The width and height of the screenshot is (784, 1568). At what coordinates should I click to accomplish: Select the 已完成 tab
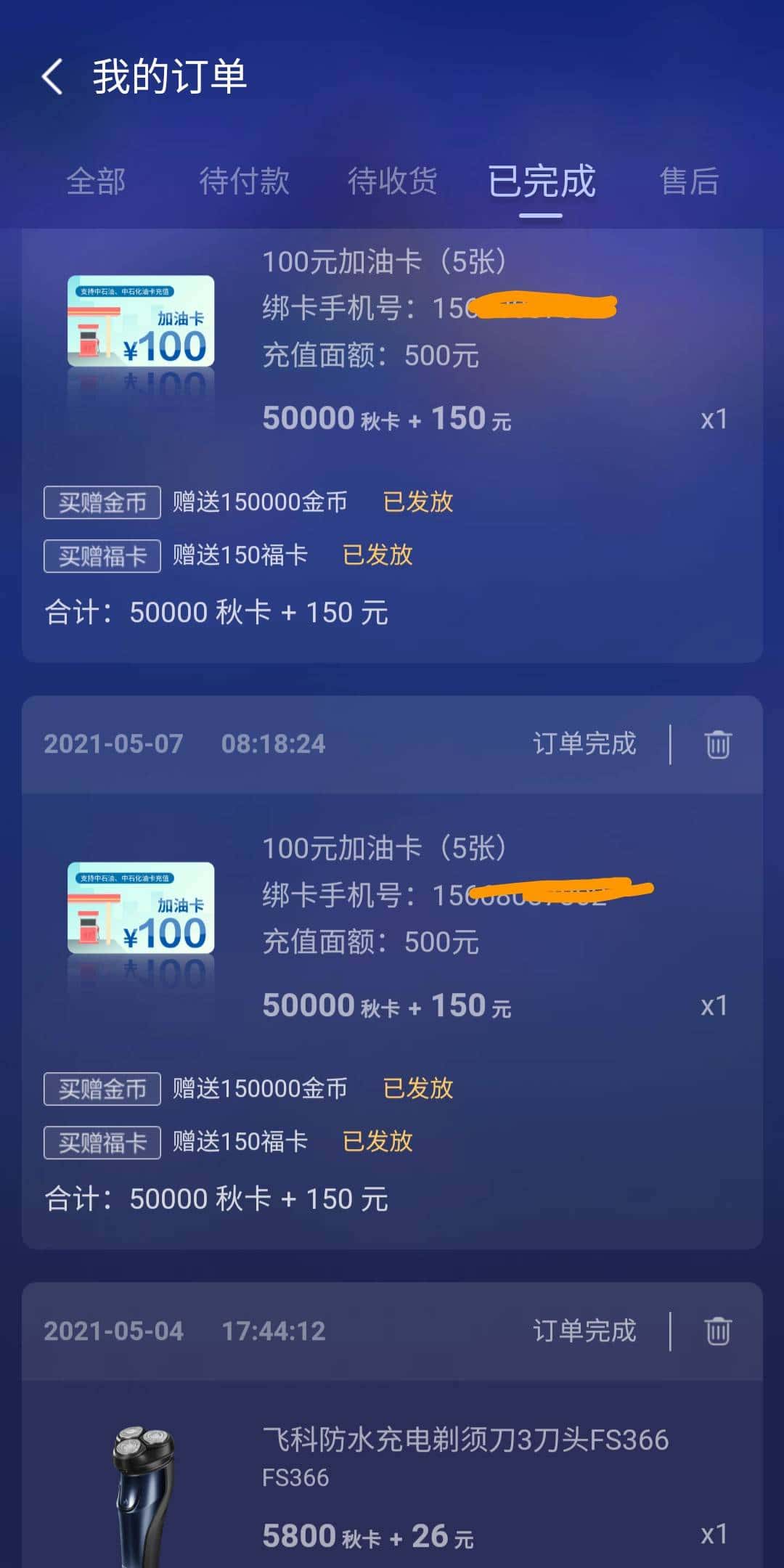tap(543, 183)
